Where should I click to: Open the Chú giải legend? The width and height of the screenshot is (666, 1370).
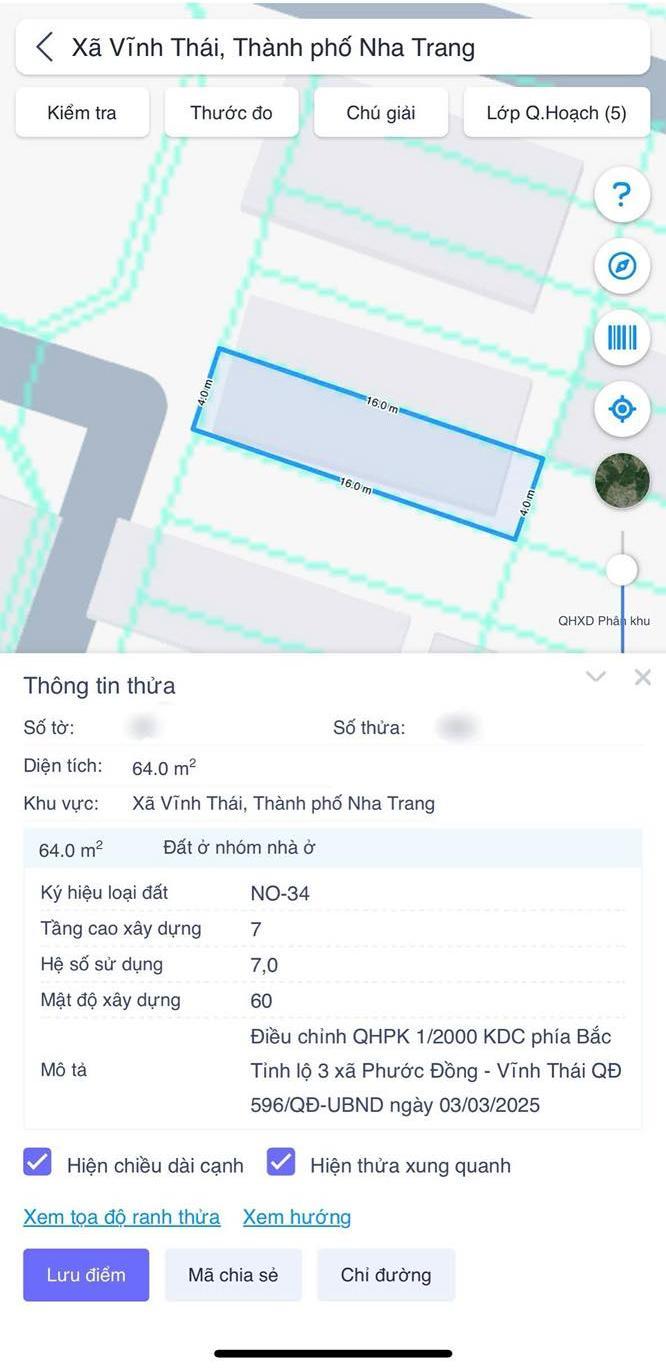[x=380, y=113]
